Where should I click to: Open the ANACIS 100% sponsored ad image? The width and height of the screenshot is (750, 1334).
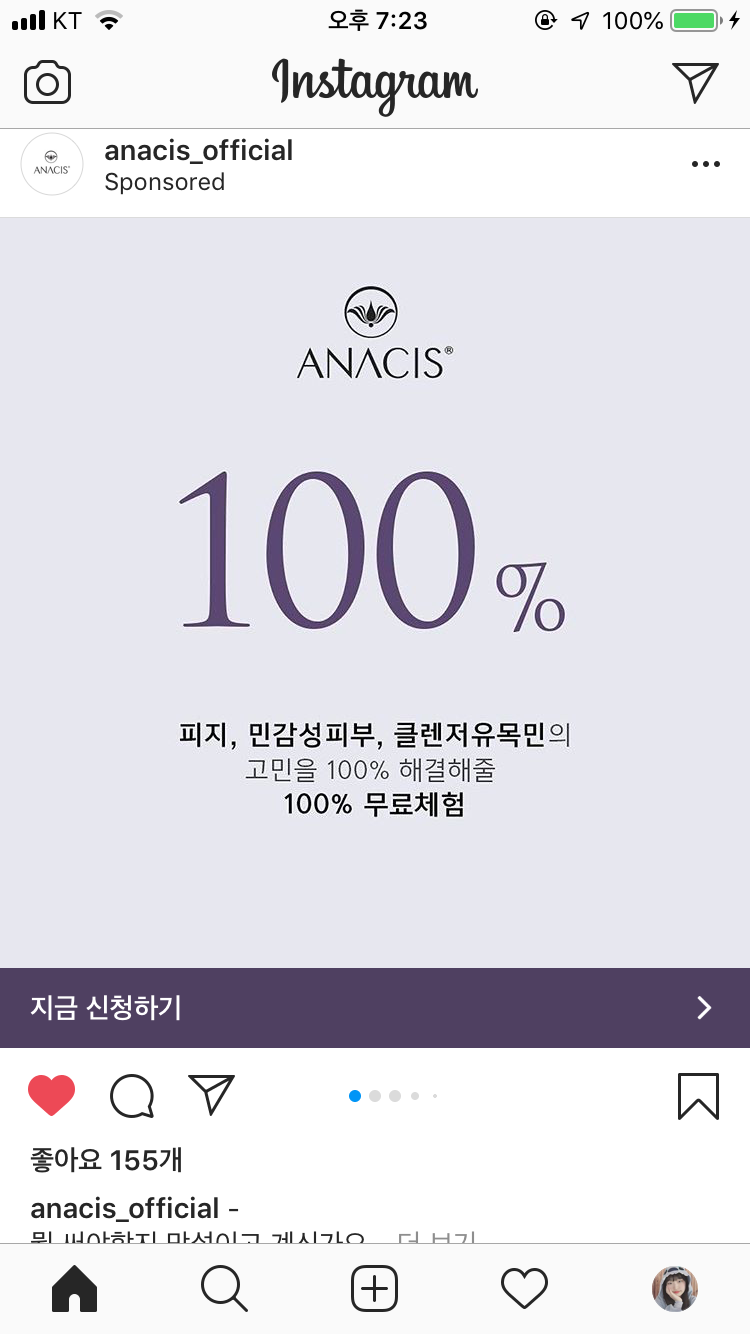click(x=375, y=590)
